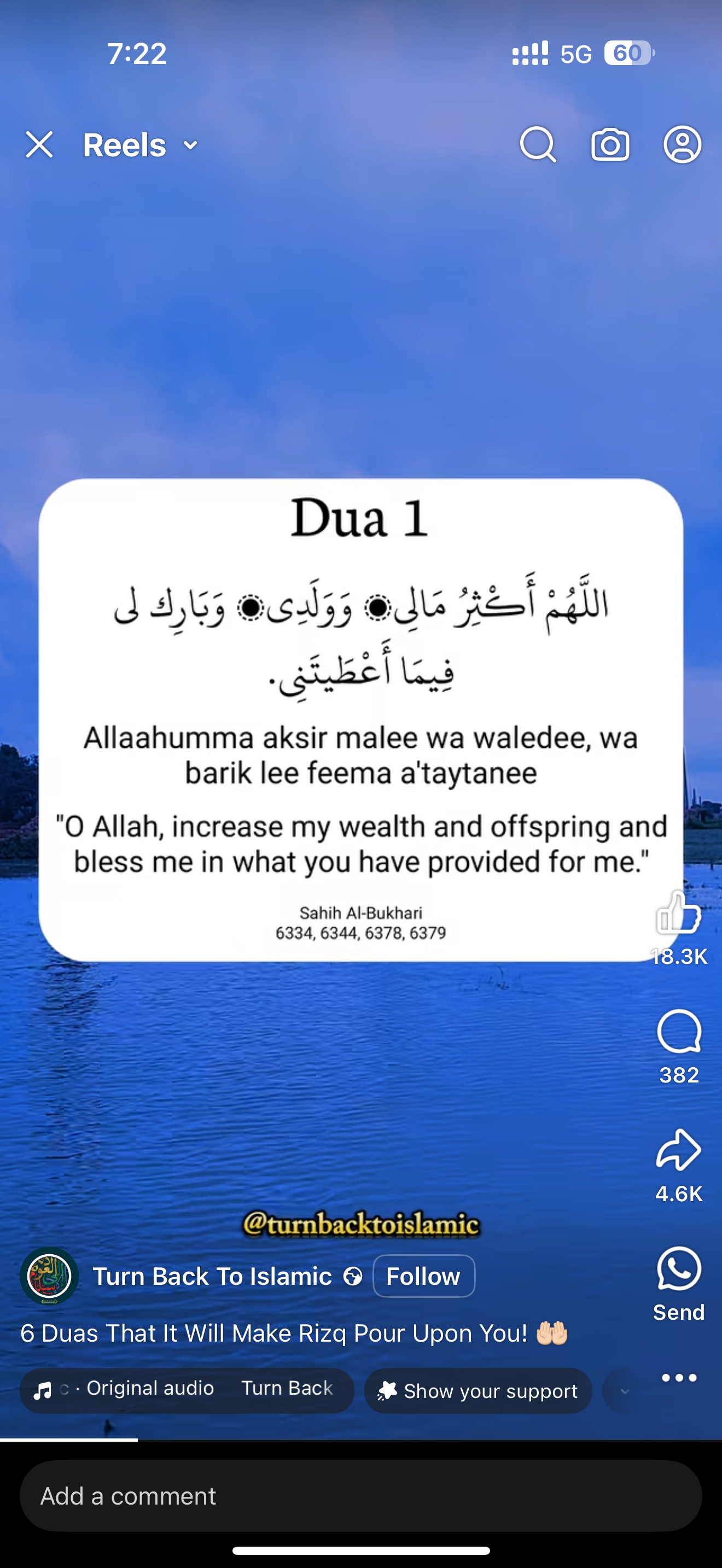This screenshot has height=1568, width=722.
Task: Open the comments on this reel
Action: pyautogui.click(x=679, y=1032)
